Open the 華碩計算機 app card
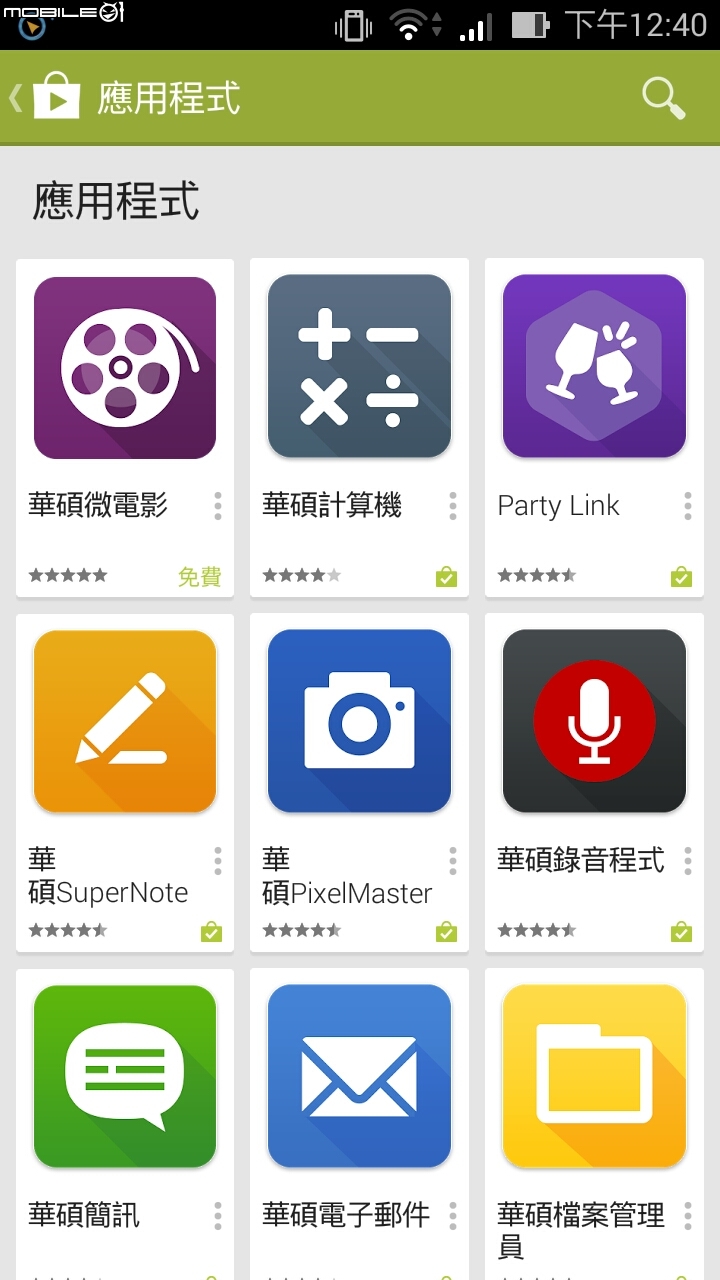Viewport: 720px width, 1280px height. click(x=359, y=368)
